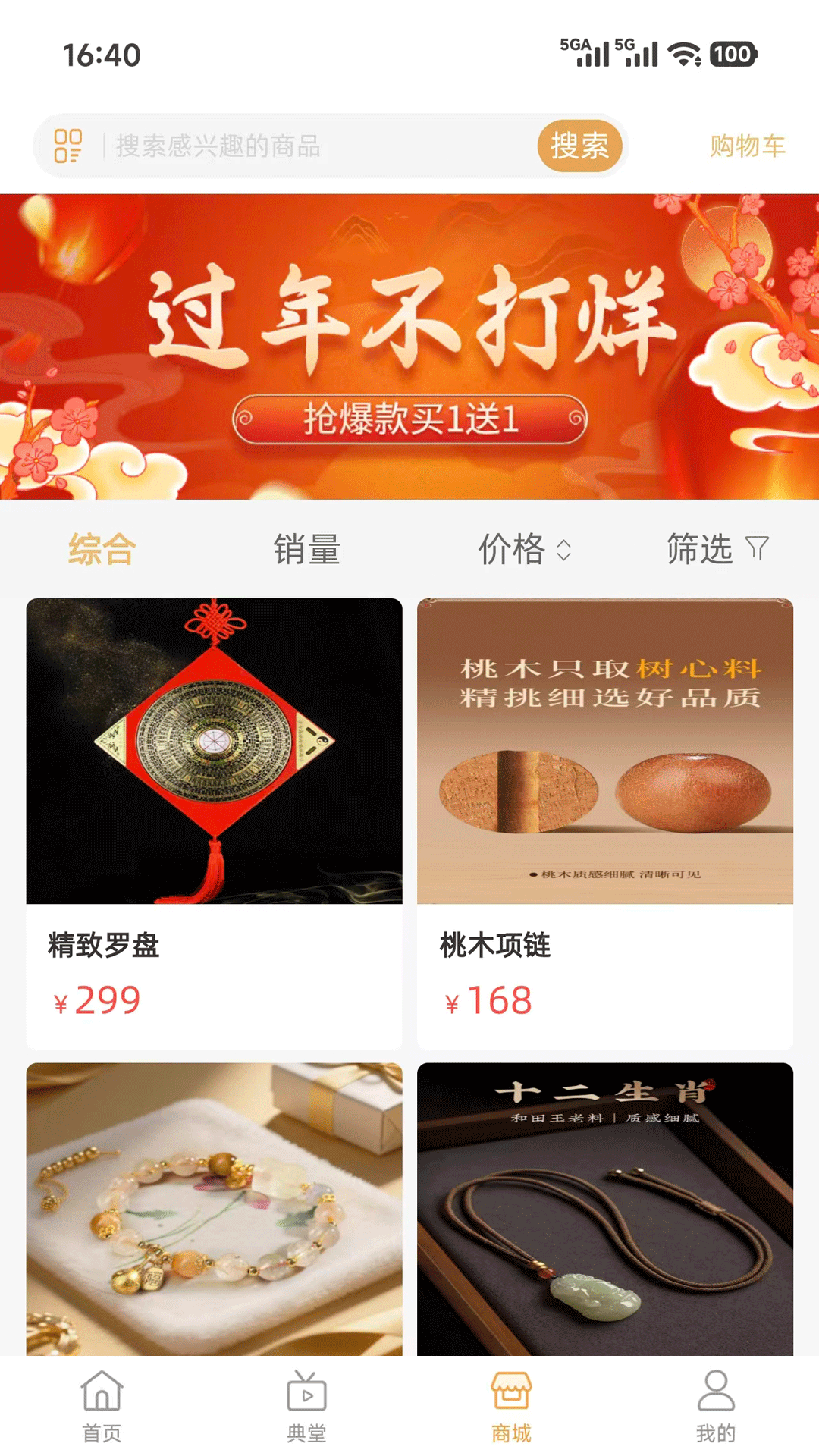Activate the 综合 comprehensive sort option

pyautogui.click(x=102, y=550)
